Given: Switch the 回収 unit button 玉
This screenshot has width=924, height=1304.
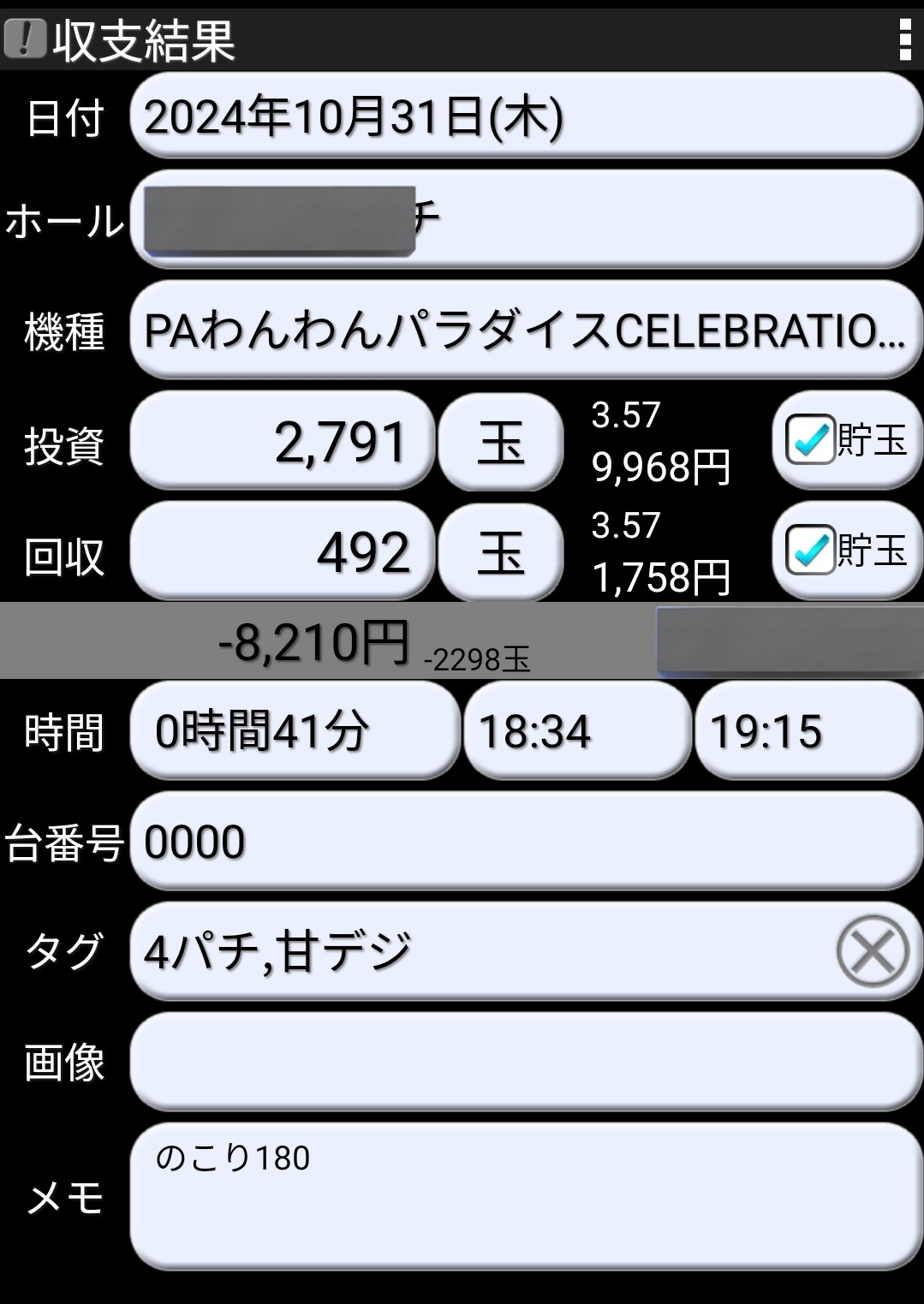Looking at the screenshot, I should click(500, 551).
